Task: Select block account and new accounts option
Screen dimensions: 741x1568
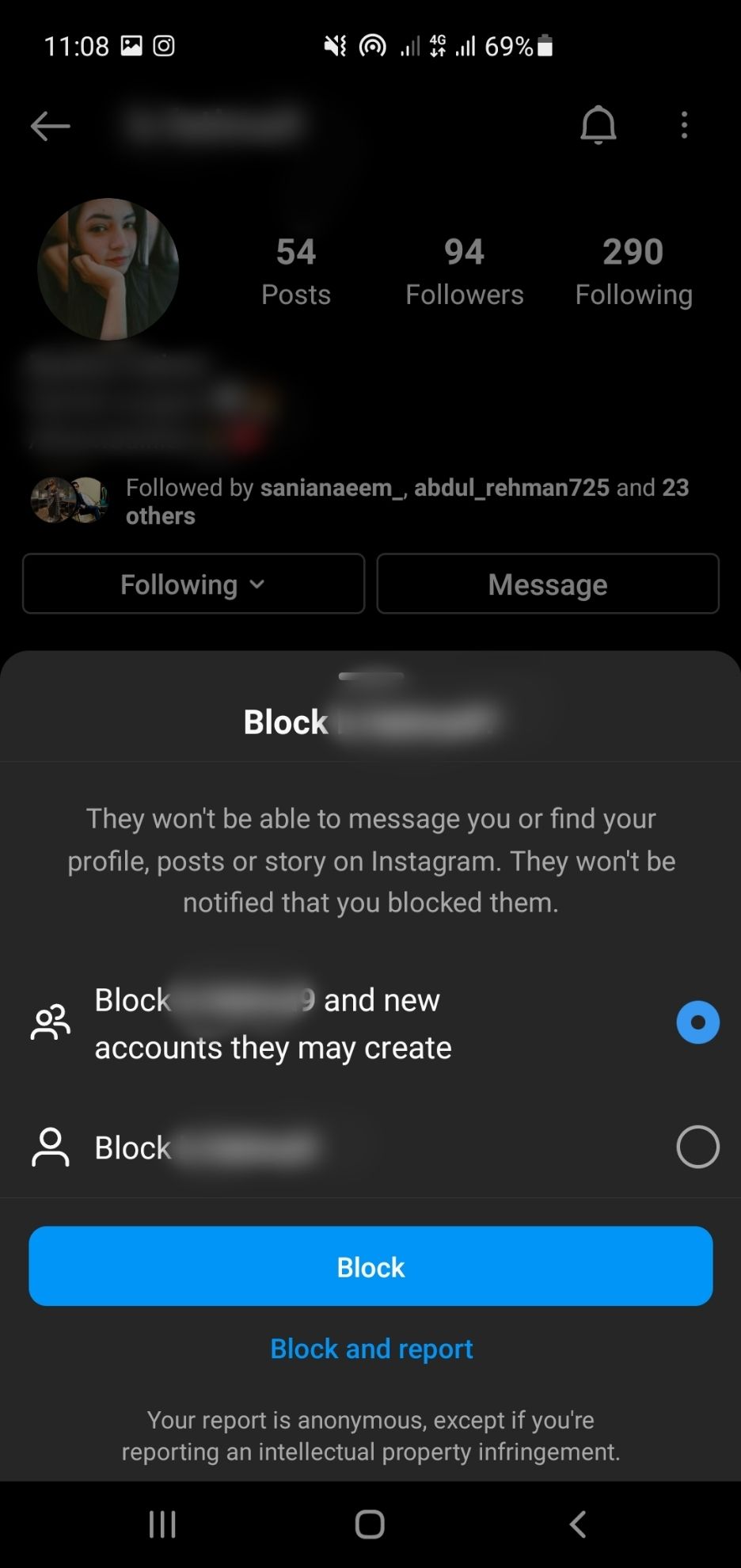Action: [697, 1022]
